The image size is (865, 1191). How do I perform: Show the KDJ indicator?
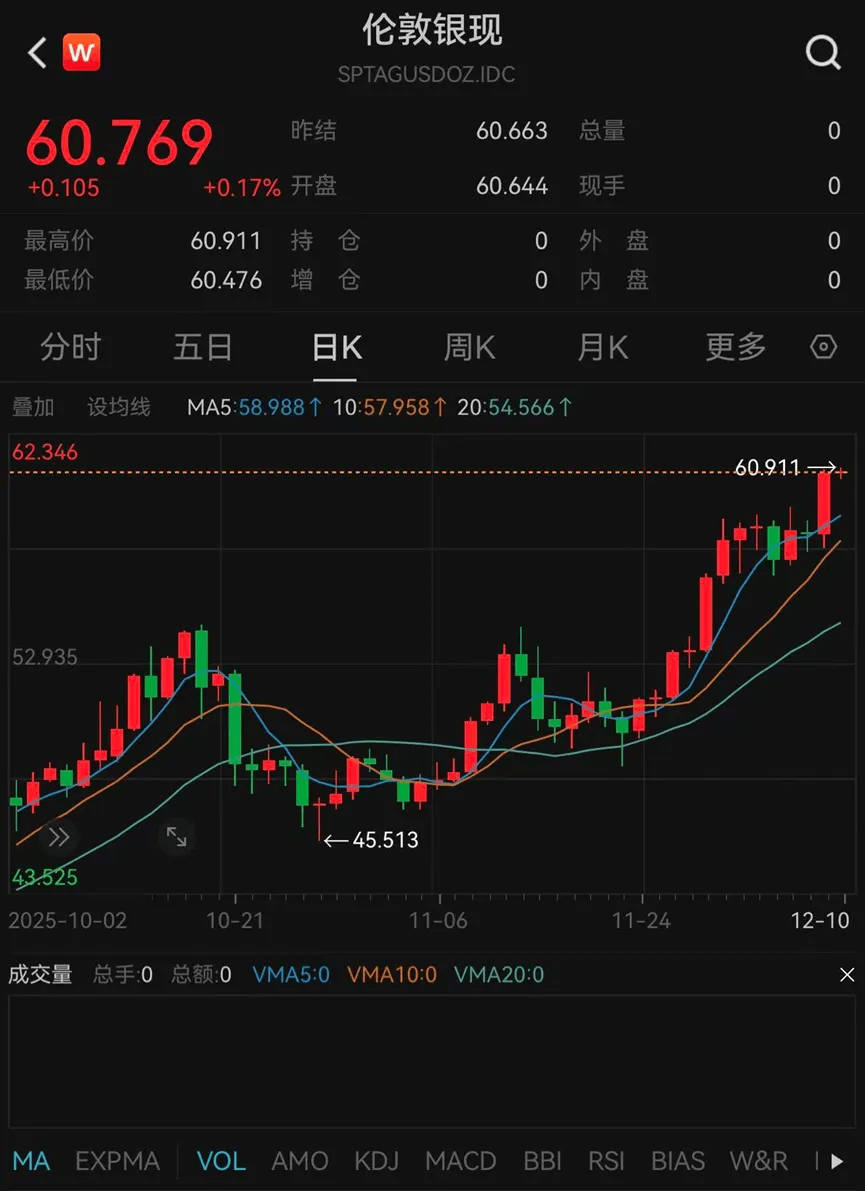point(376,1161)
